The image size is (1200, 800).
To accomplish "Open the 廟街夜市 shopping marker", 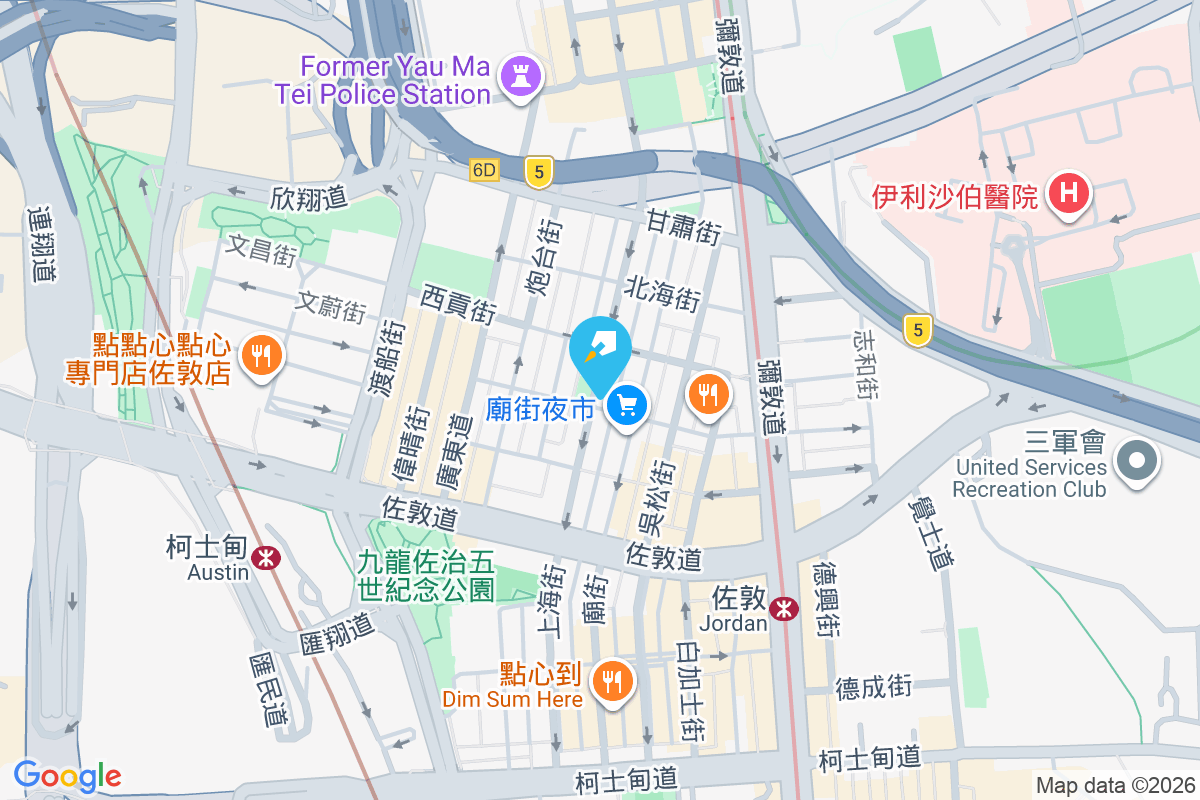I will point(627,407).
